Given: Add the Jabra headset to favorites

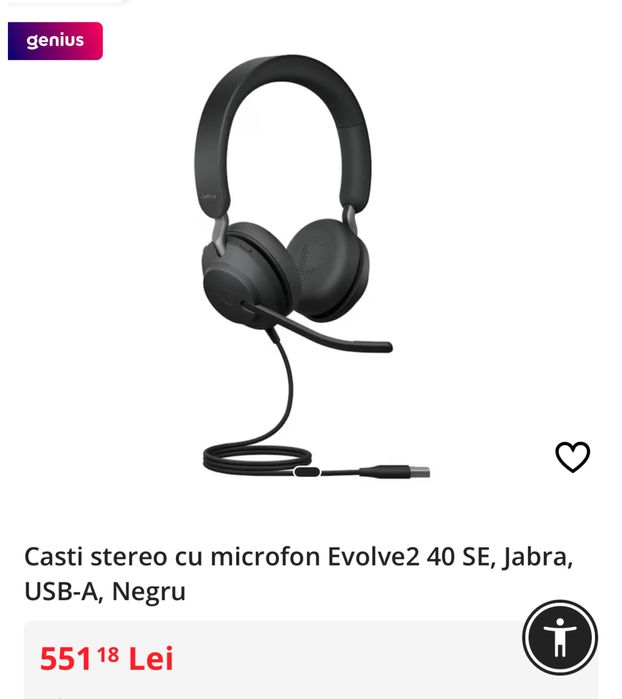Looking at the screenshot, I should (572, 457).
